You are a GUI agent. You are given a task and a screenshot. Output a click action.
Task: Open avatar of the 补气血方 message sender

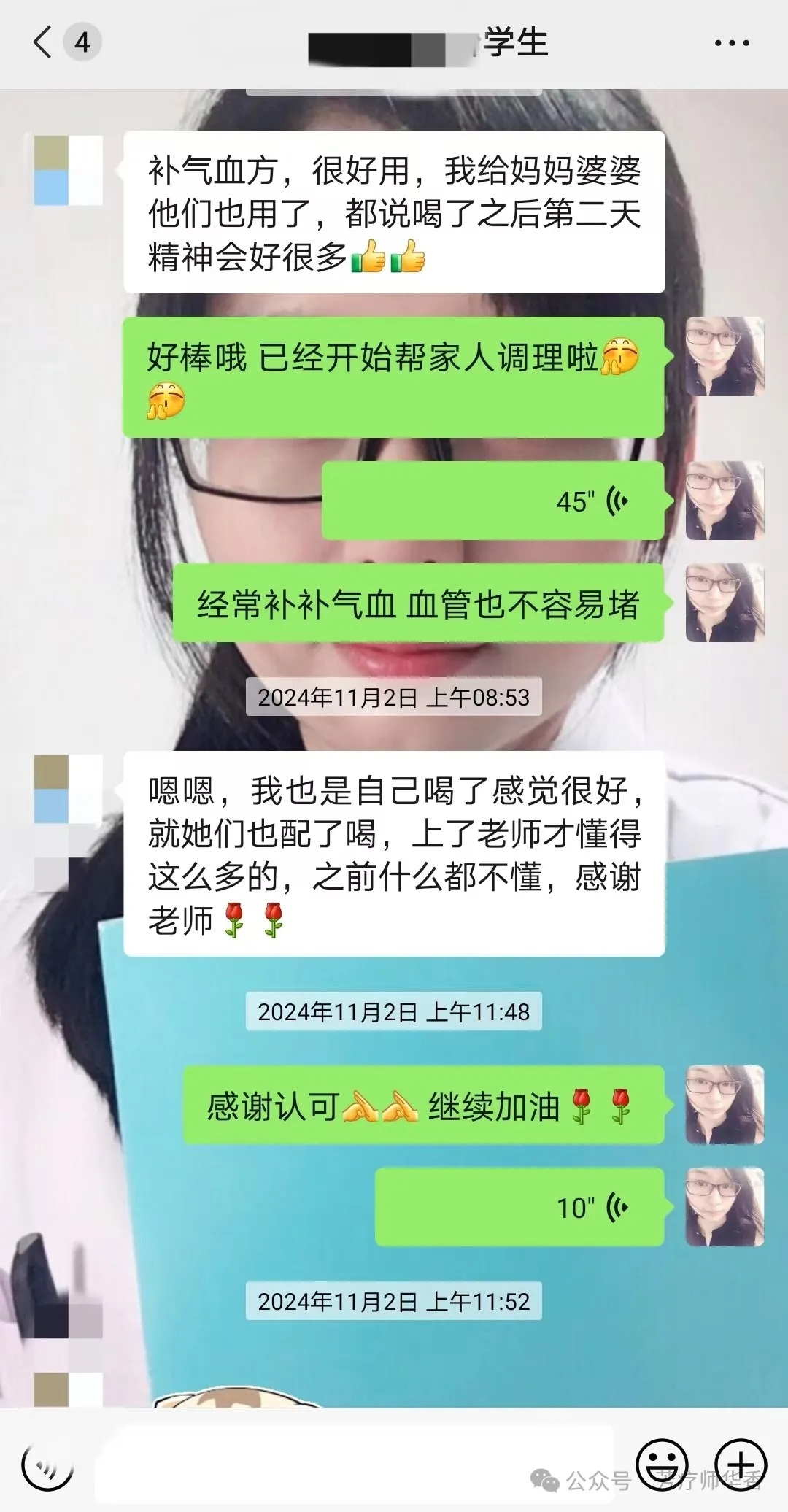click(x=68, y=170)
